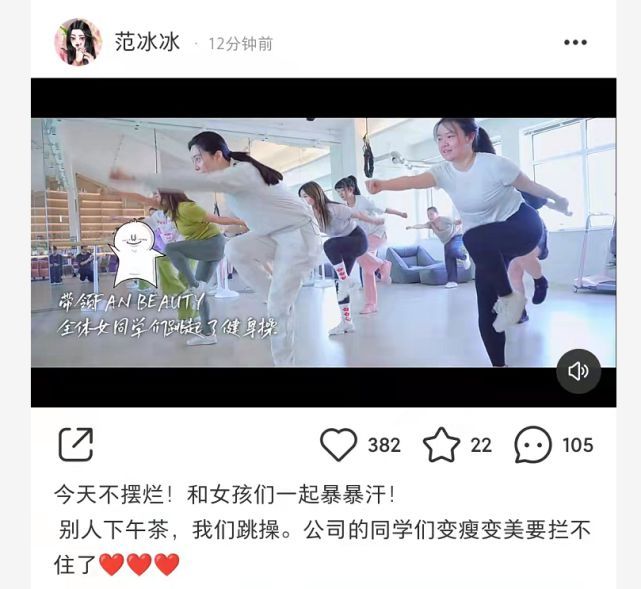Open 范冰冰's profile avatar
Screen dimensions: 641x589
click(x=77, y=42)
